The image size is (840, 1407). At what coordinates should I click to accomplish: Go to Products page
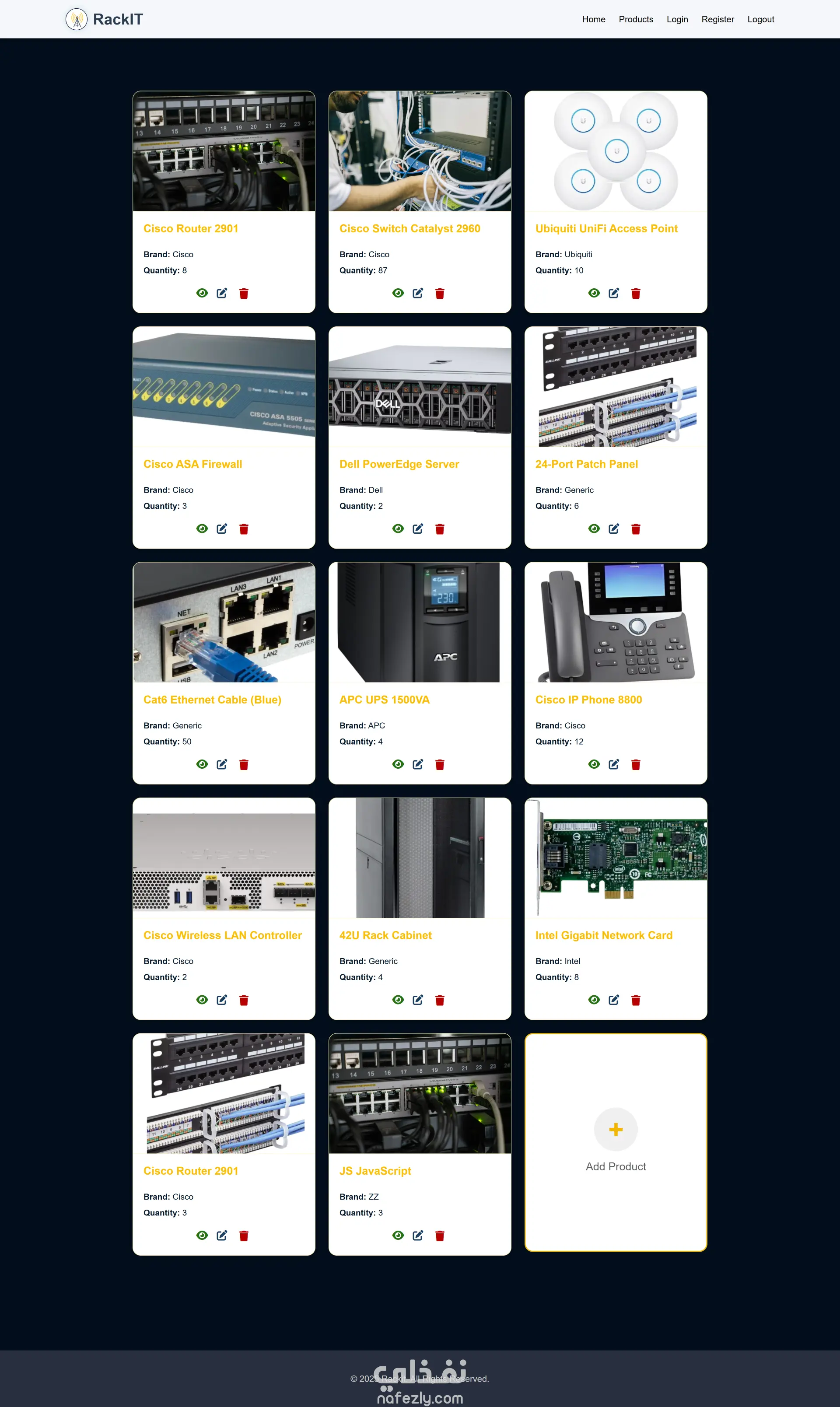pyautogui.click(x=635, y=19)
